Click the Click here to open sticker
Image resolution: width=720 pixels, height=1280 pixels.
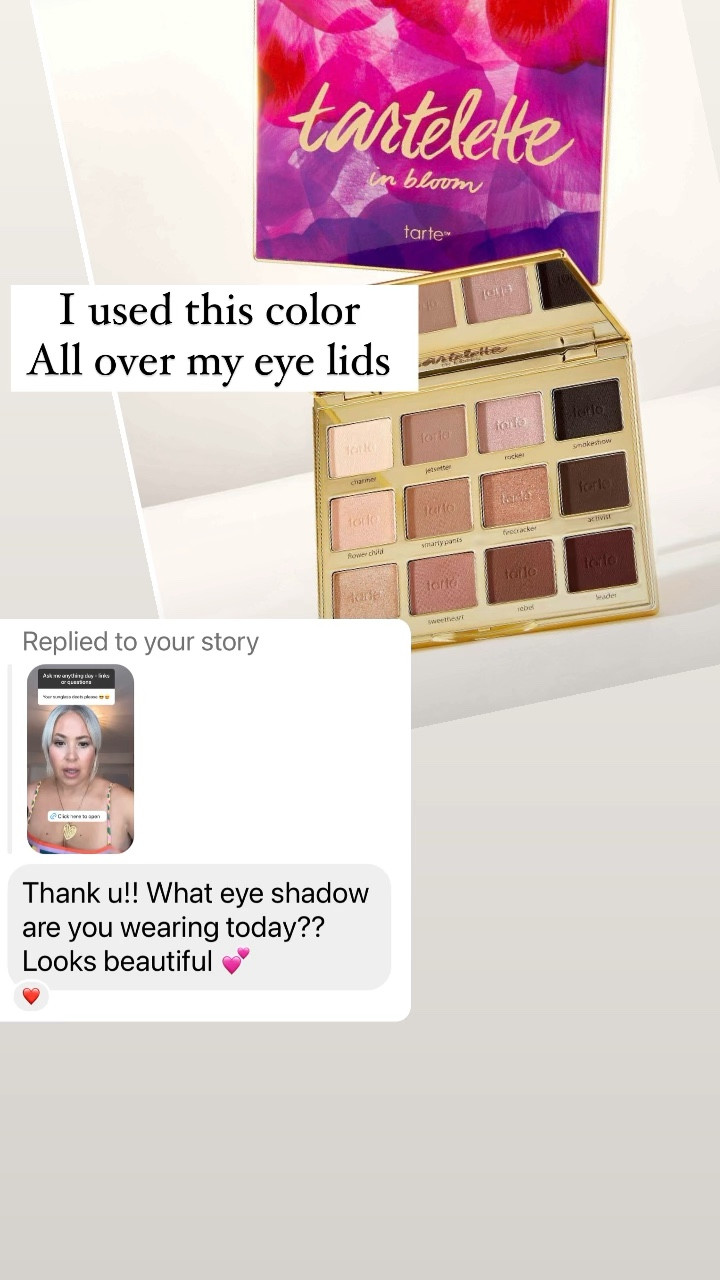[78, 815]
